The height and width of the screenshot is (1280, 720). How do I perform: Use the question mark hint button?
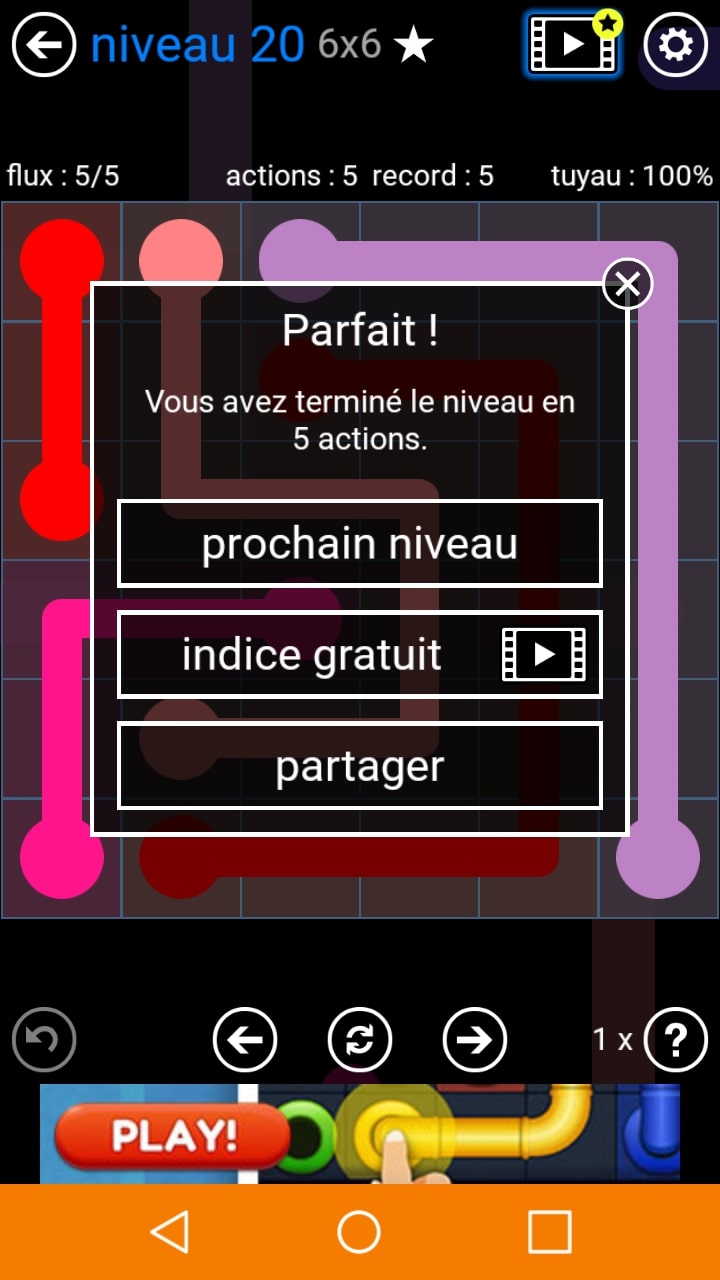pyautogui.click(x=676, y=1040)
